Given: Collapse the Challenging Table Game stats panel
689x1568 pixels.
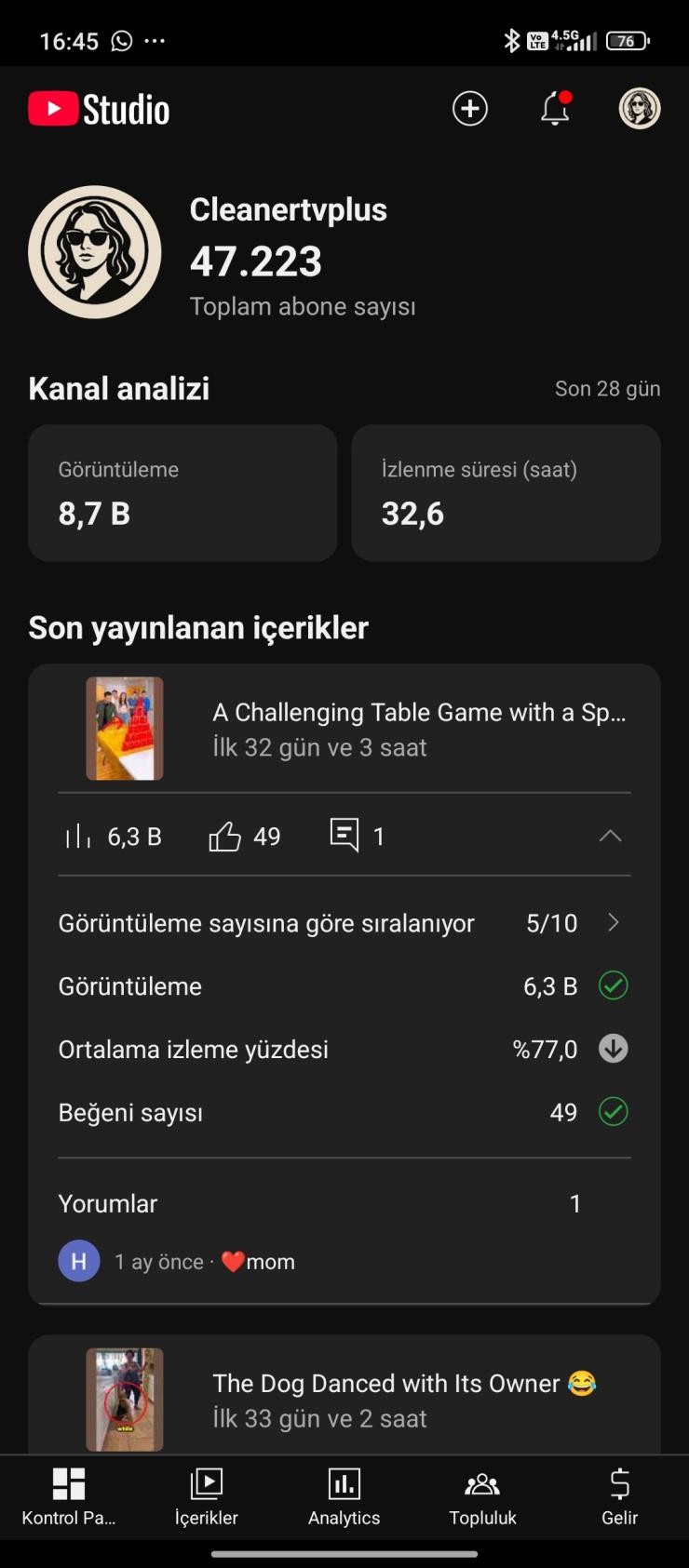Looking at the screenshot, I should [610, 836].
